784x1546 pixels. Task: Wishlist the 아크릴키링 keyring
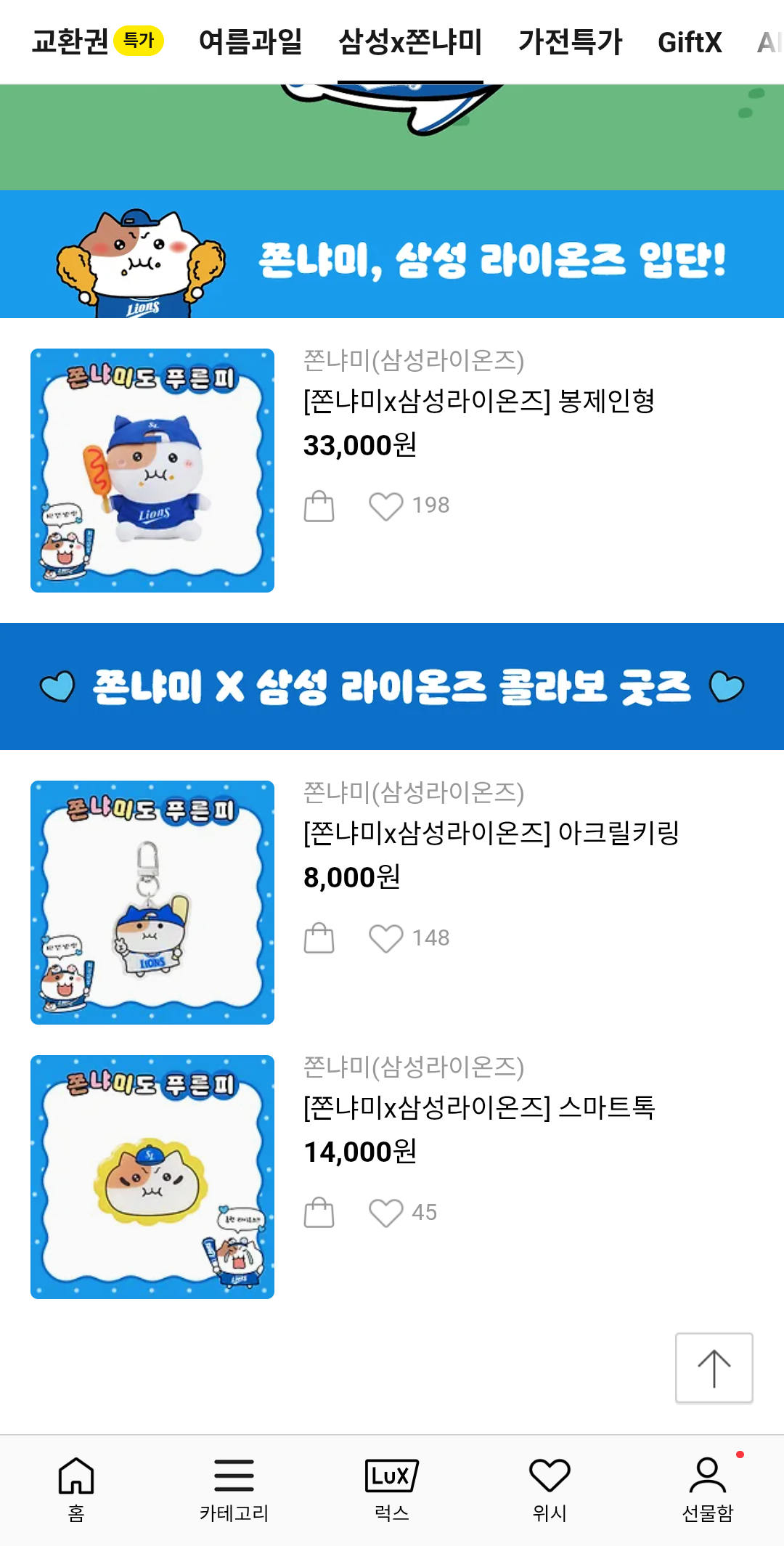pyautogui.click(x=385, y=938)
